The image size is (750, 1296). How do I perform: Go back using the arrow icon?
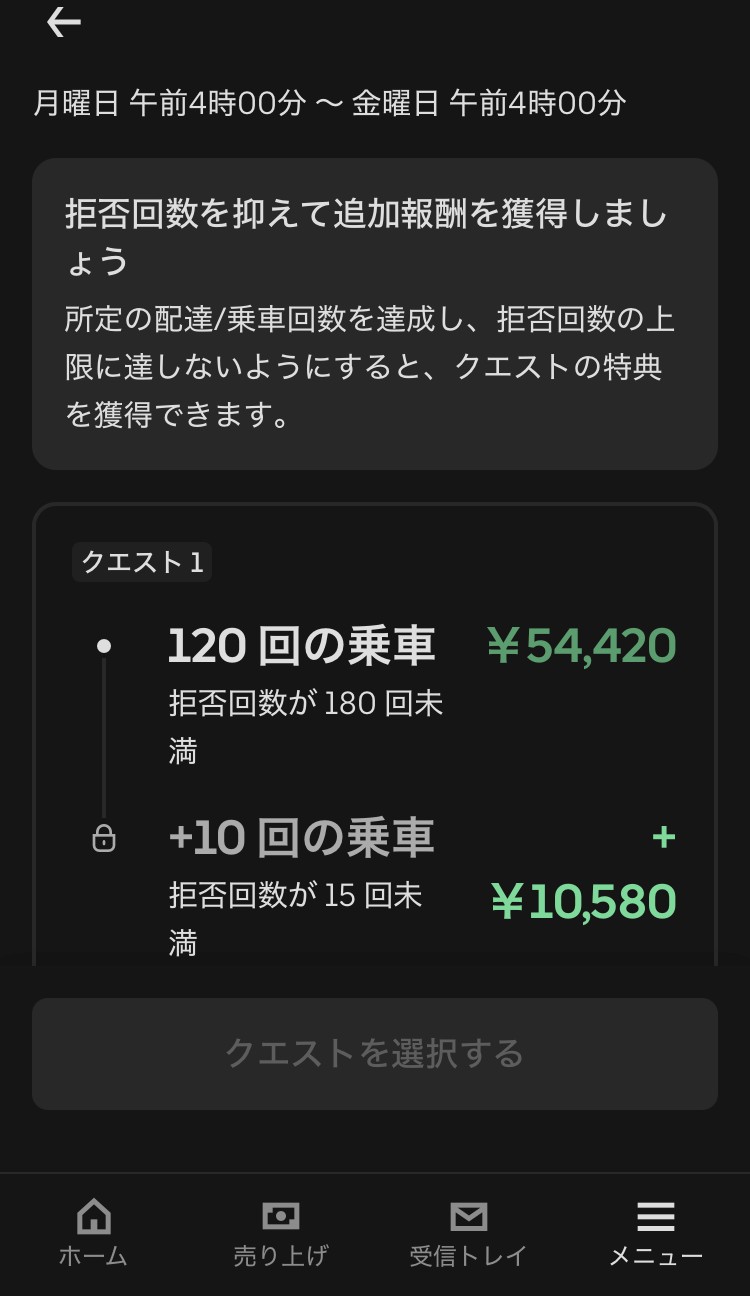[63, 22]
